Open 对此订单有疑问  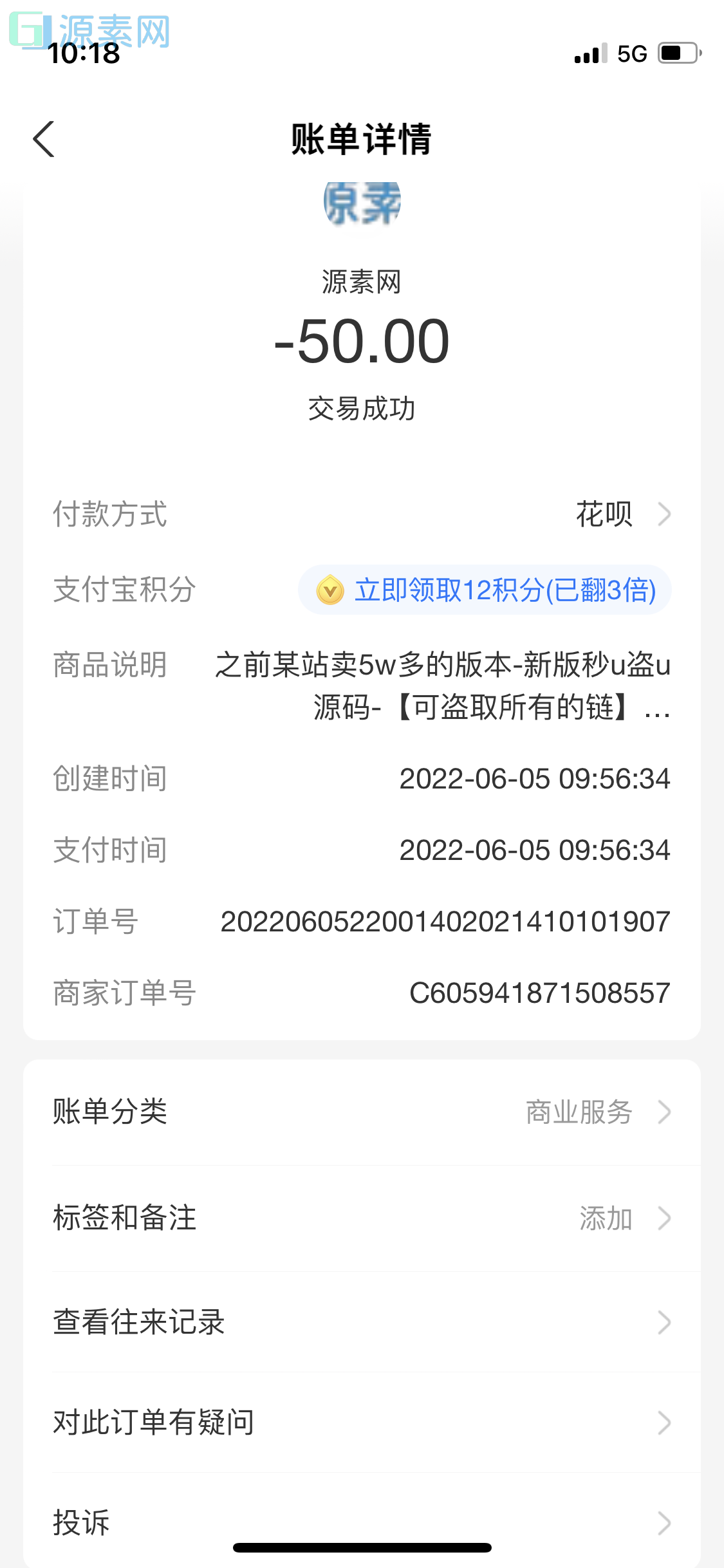point(362,1423)
